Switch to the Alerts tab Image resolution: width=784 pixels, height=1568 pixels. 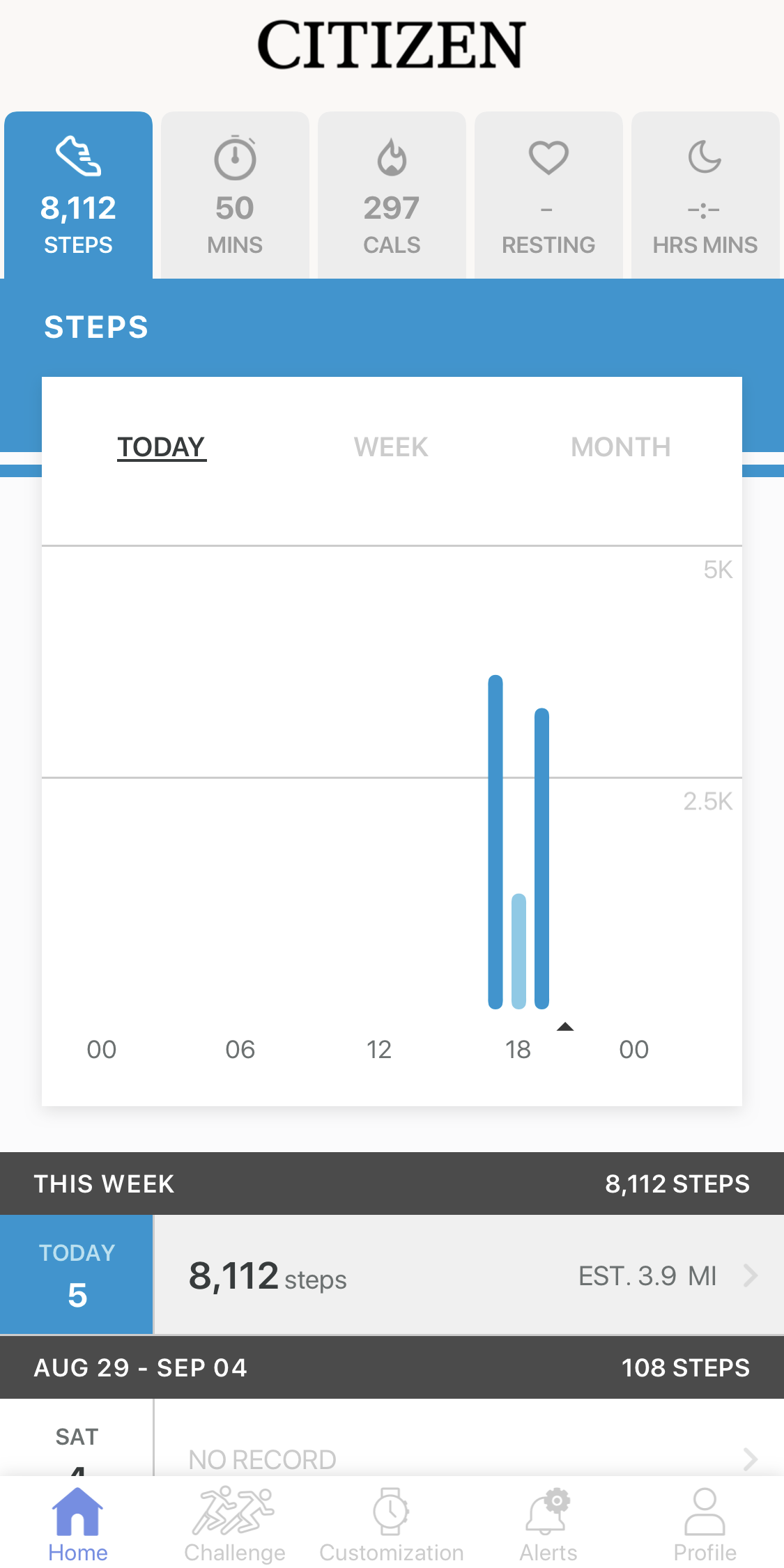[x=548, y=1526]
